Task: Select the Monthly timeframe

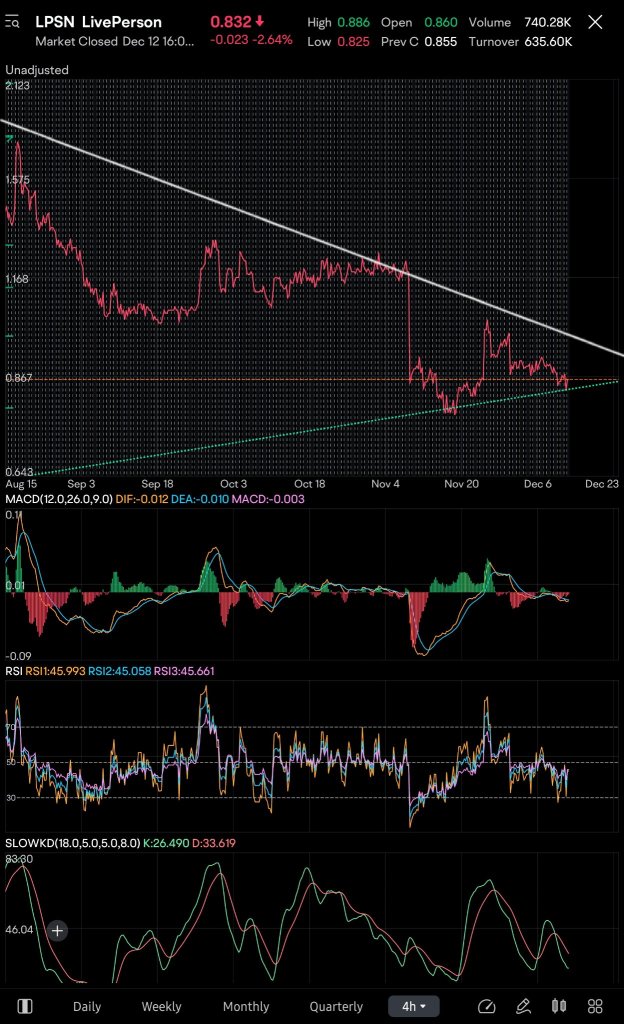Action: (x=245, y=1006)
